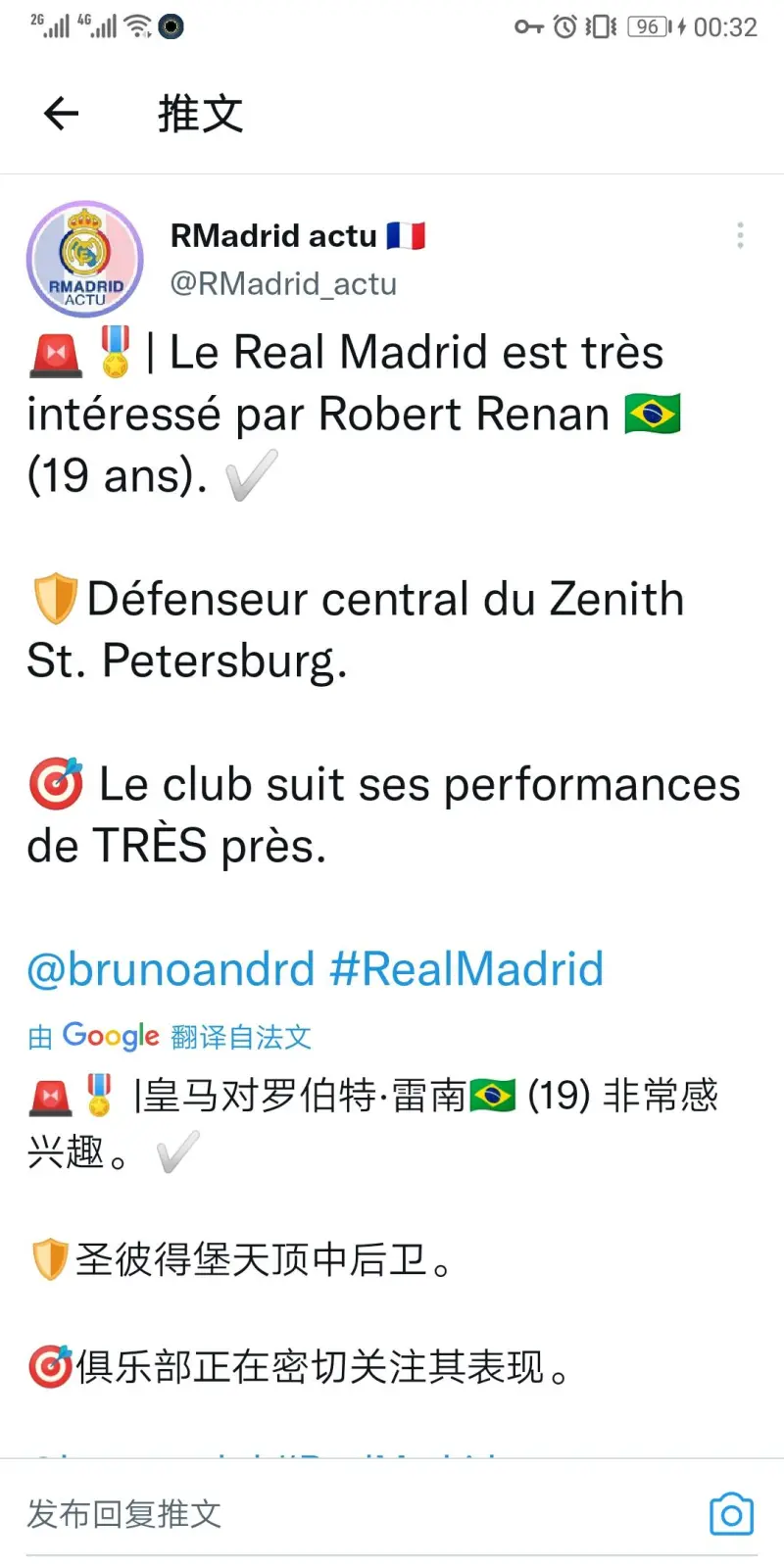Image resolution: width=784 pixels, height=1568 pixels.
Task: Open the RMadrid actu profile picture
Action: [85, 260]
